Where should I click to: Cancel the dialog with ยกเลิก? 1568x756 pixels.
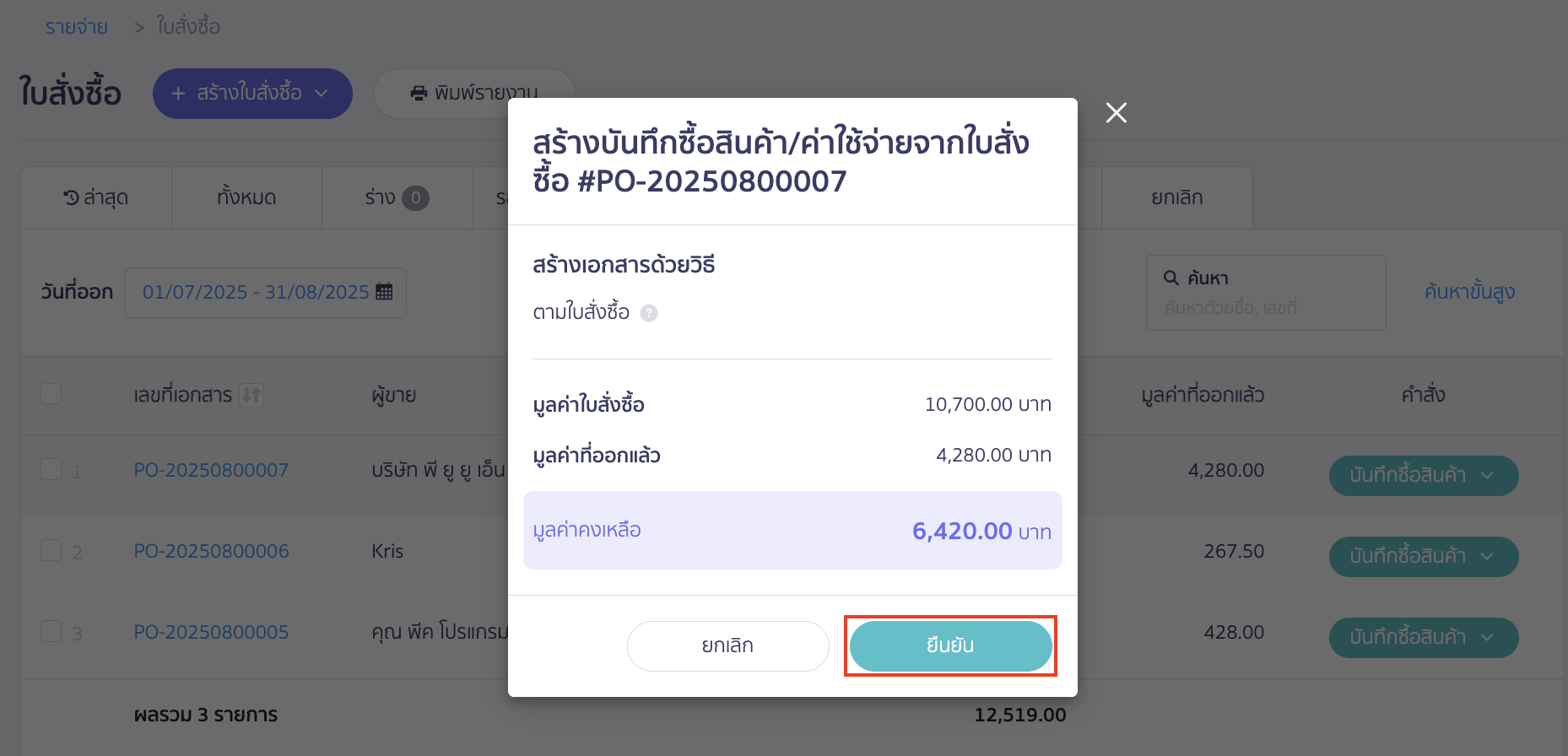[727, 645]
